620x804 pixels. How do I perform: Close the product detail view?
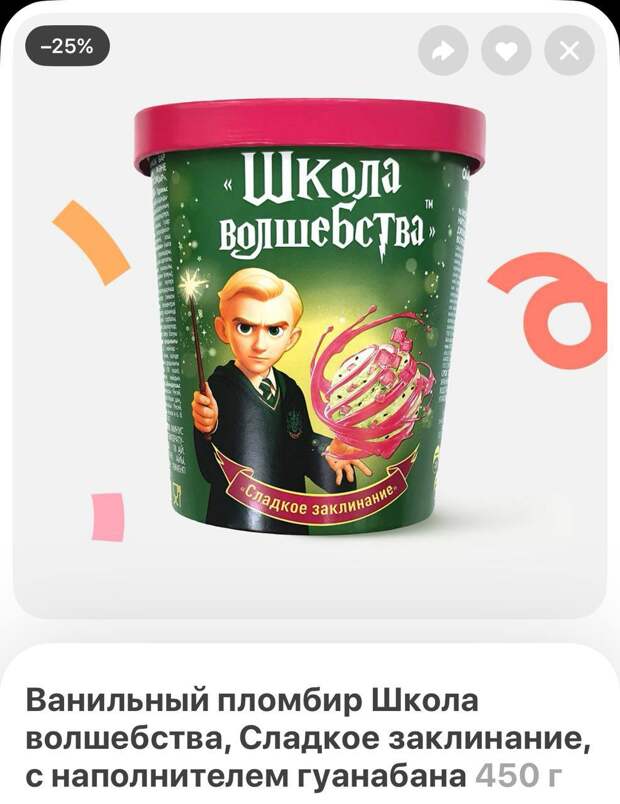point(569,51)
